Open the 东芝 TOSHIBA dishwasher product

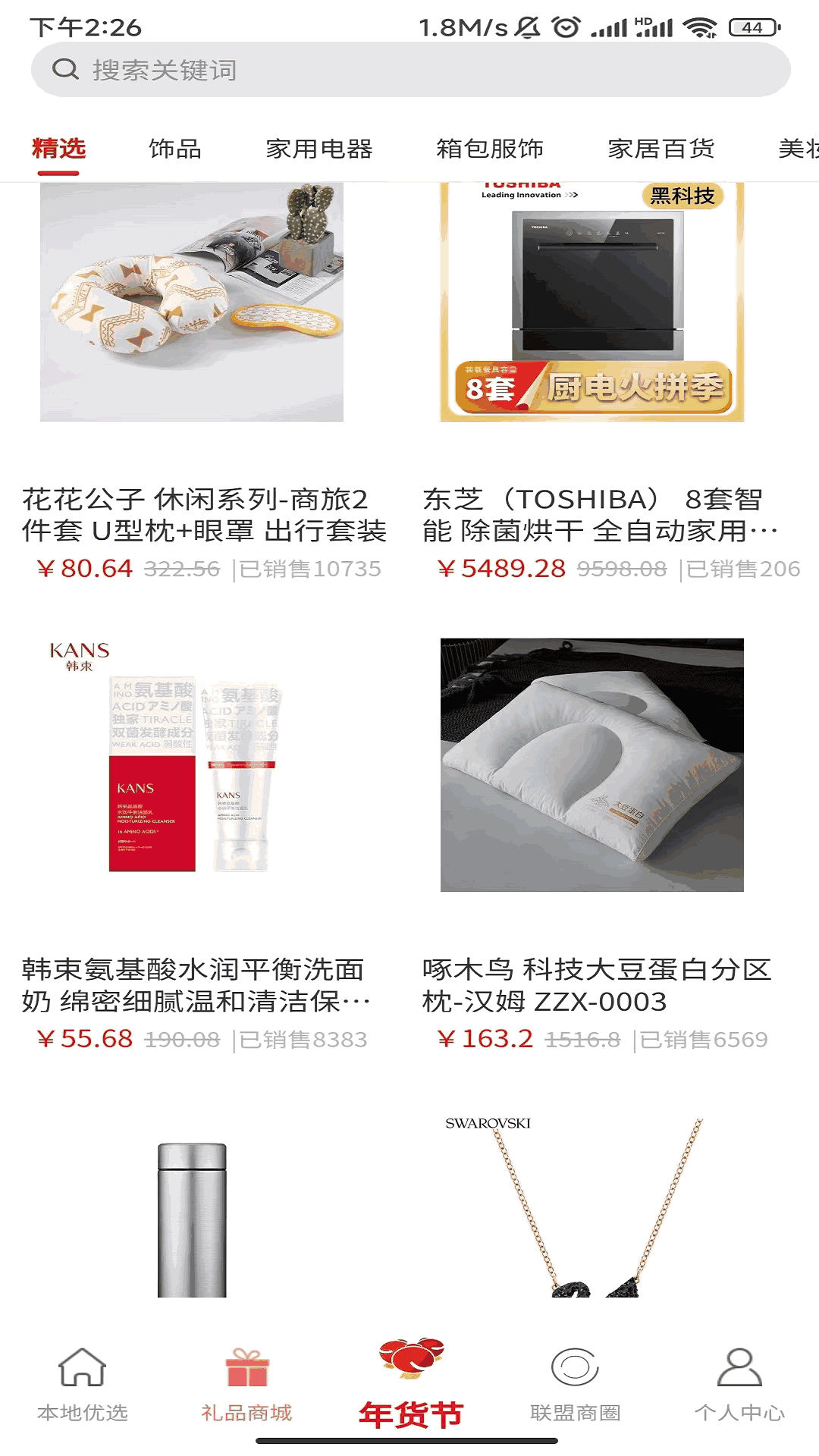point(592,303)
